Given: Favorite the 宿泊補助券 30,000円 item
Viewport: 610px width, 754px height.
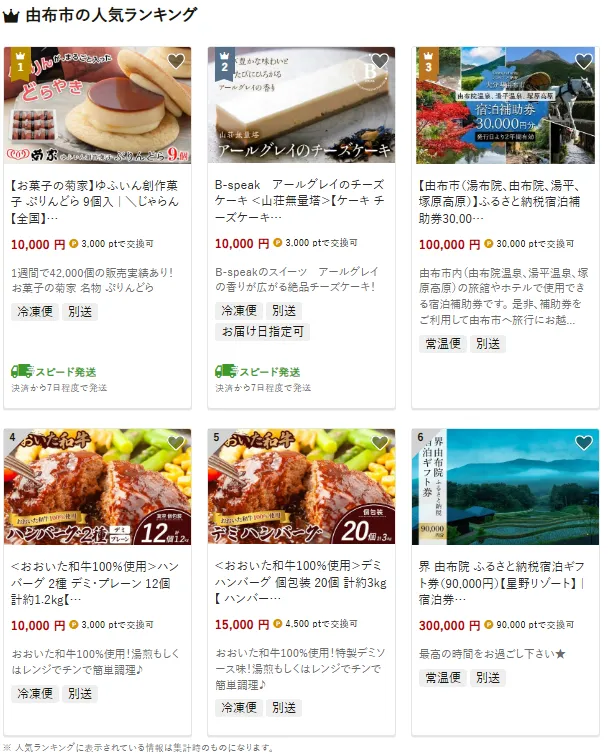Looking at the screenshot, I should coord(584,61).
